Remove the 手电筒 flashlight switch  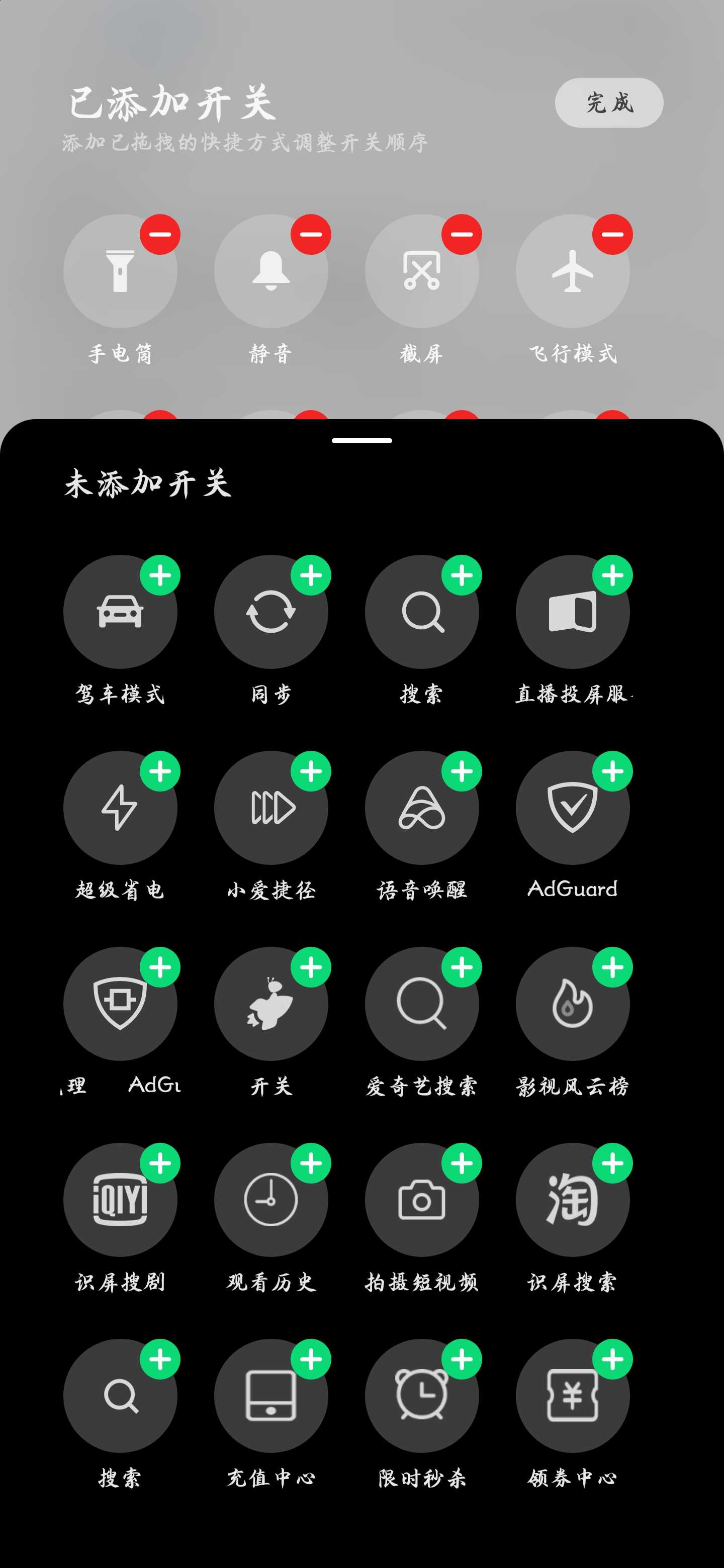click(160, 234)
